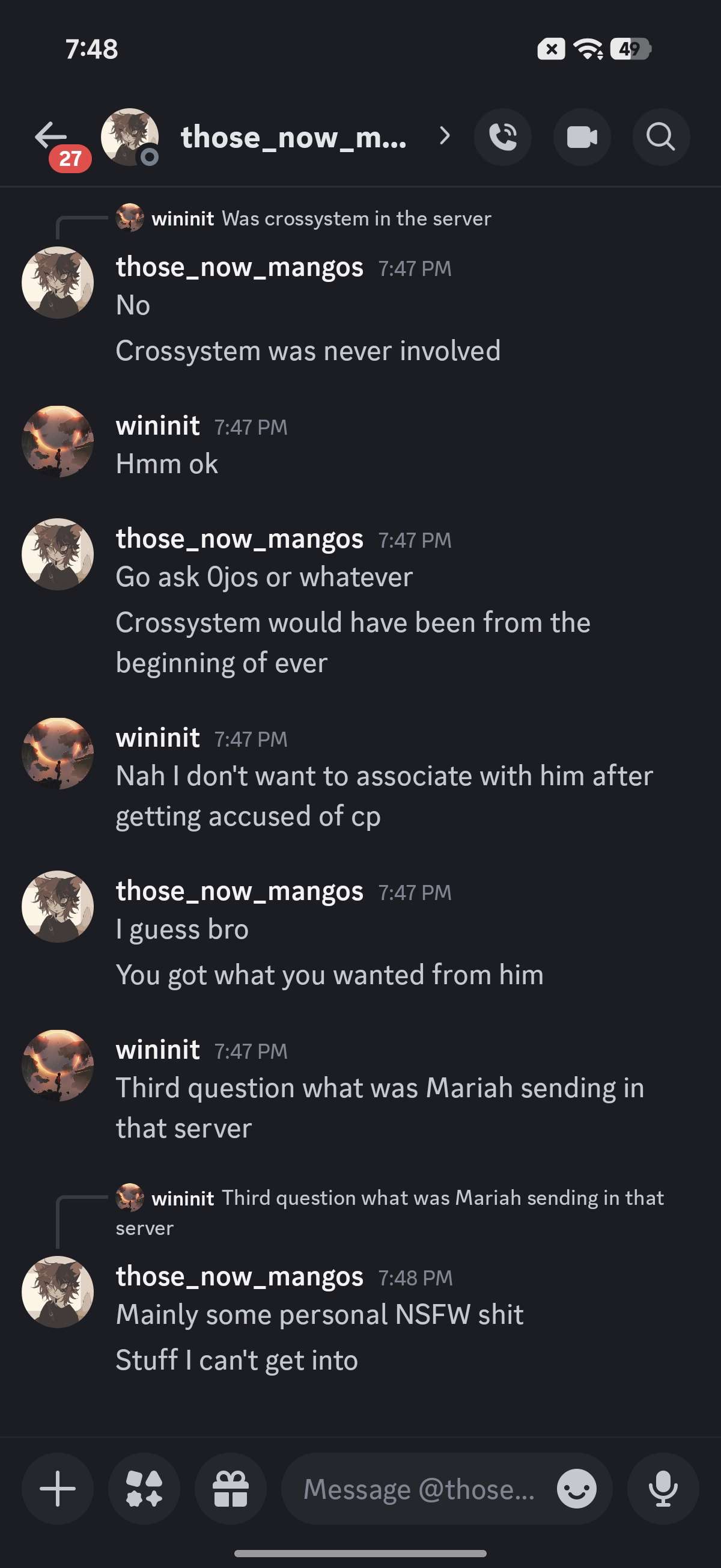The image size is (721, 1568).
Task: Start a video call
Action: click(x=582, y=137)
